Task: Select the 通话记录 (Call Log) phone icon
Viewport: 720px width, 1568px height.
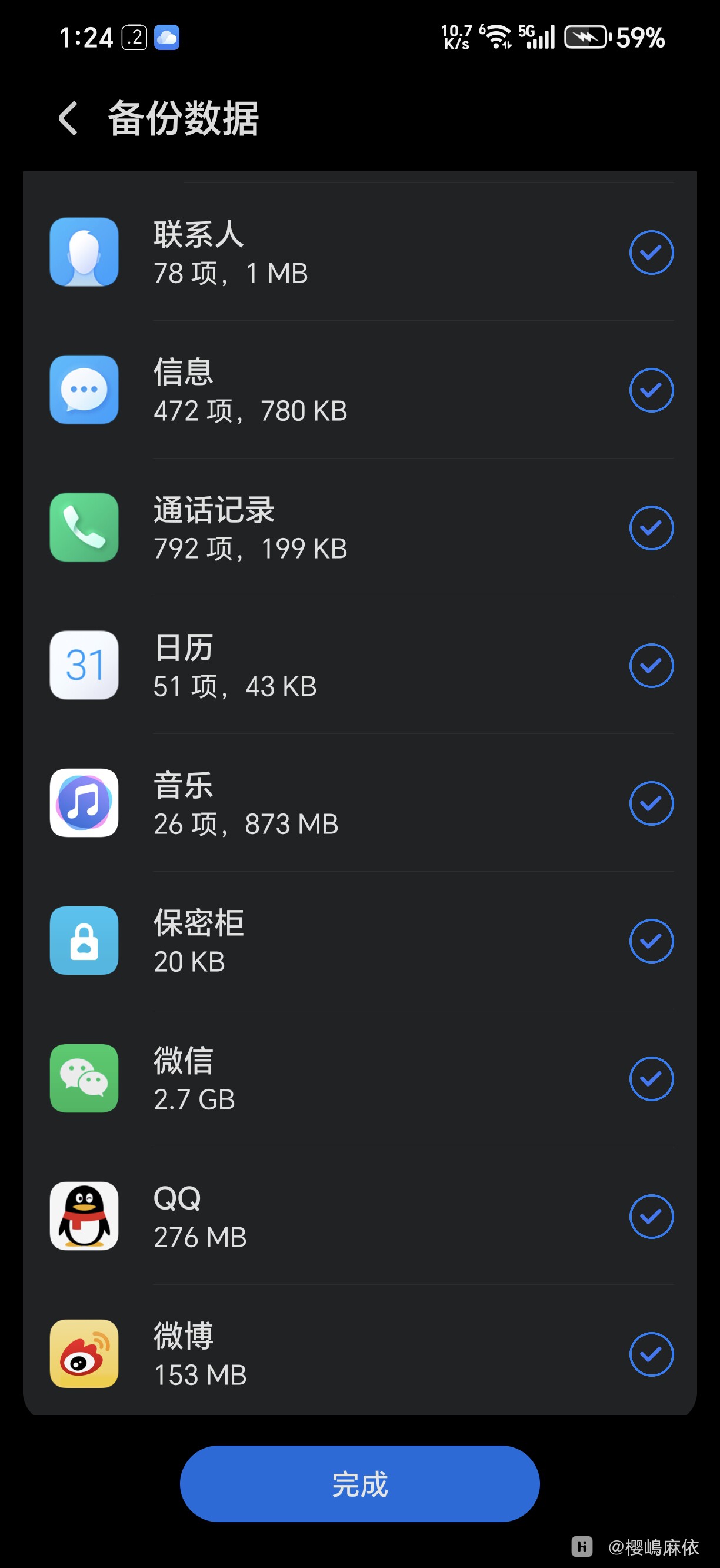Action: tap(84, 527)
